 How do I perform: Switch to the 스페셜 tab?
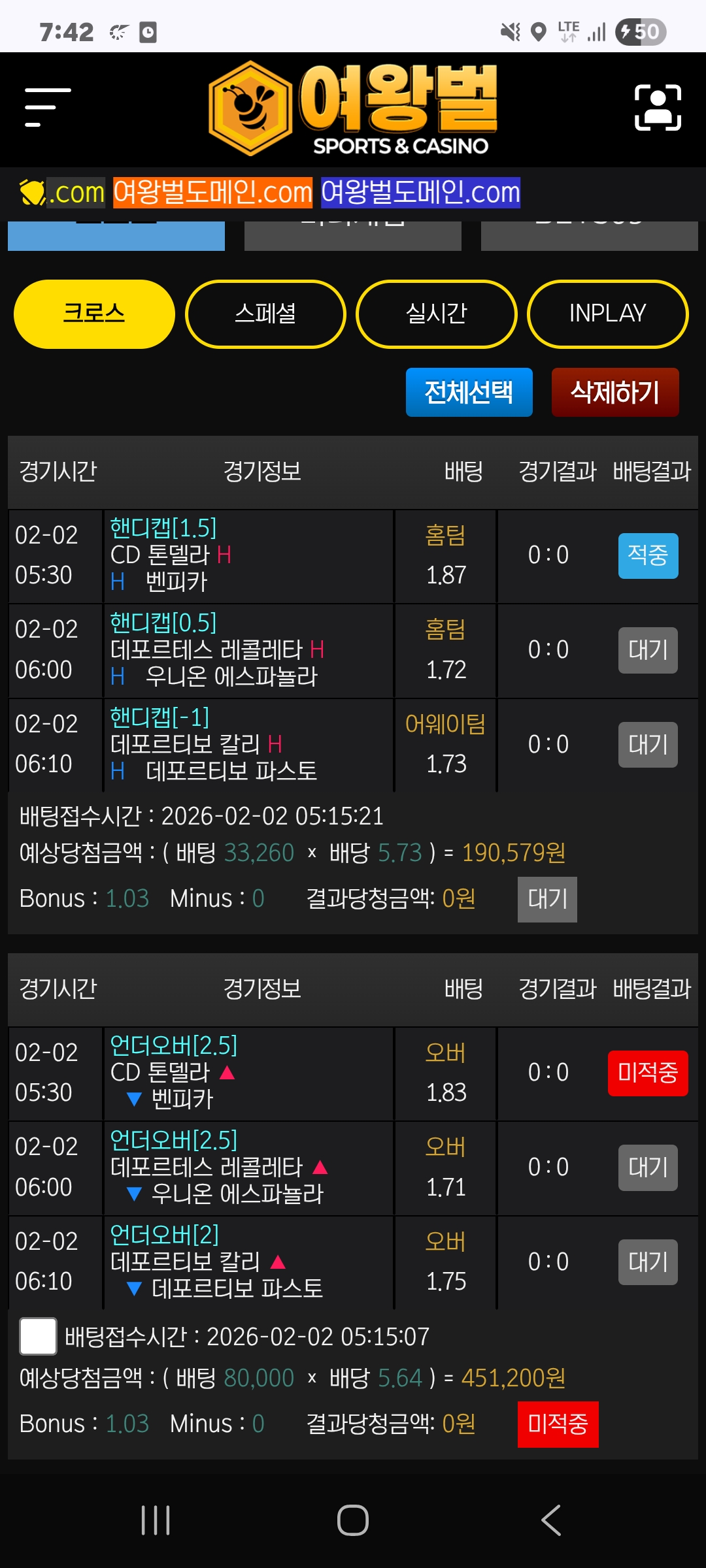265,314
